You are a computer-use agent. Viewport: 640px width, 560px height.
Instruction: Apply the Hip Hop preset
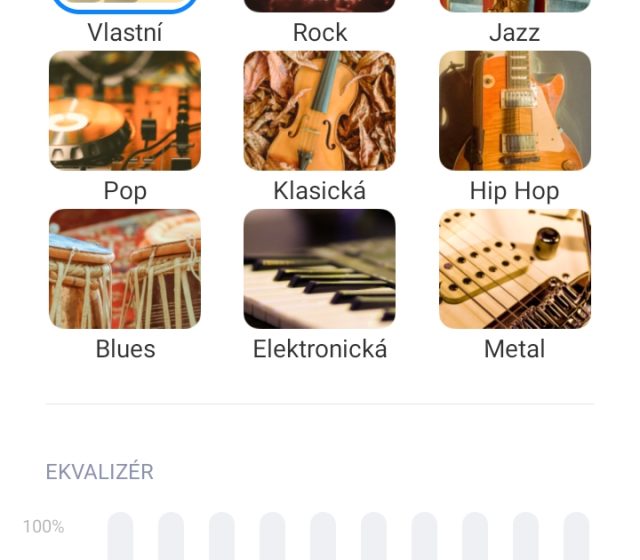pyautogui.click(x=514, y=111)
